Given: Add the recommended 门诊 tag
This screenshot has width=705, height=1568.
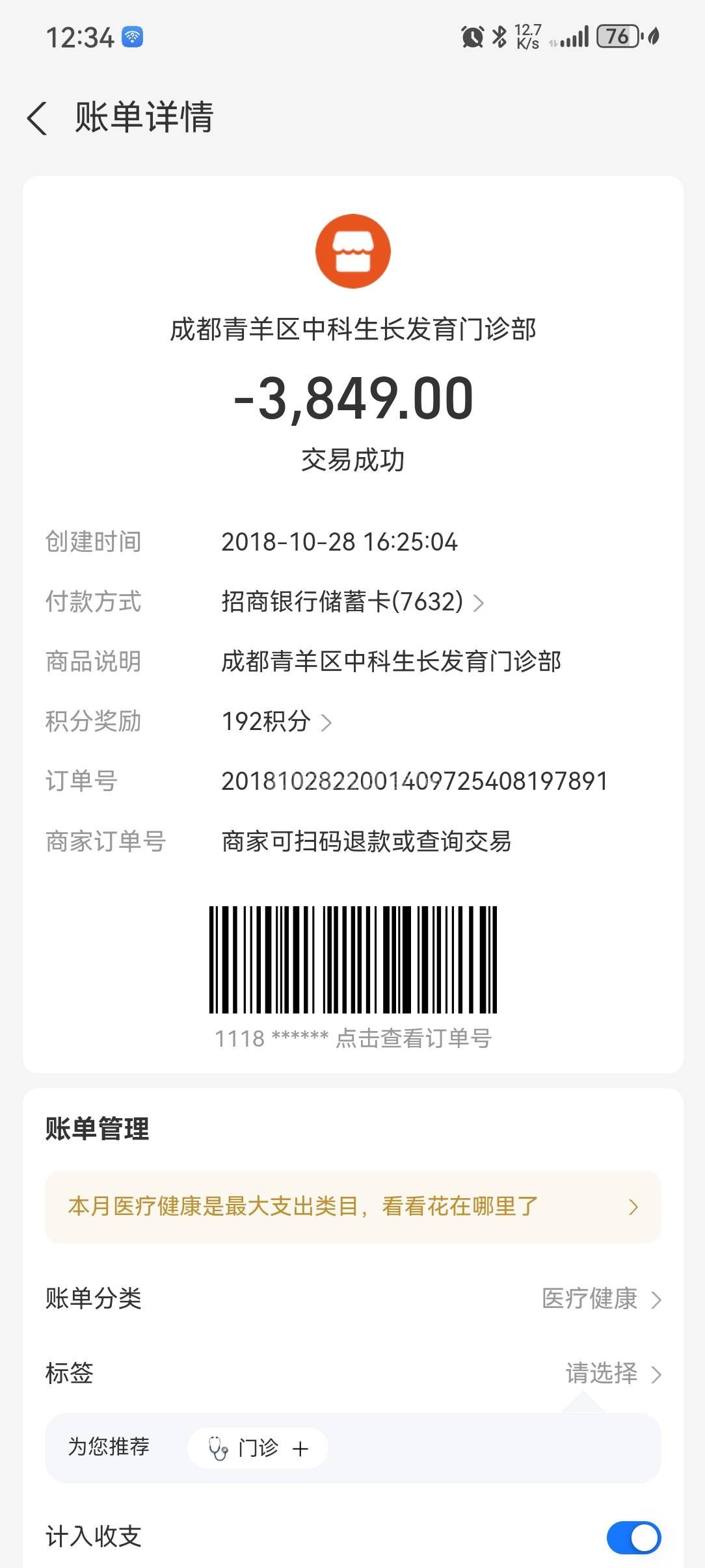Looking at the screenshot, I should 258,1448.
